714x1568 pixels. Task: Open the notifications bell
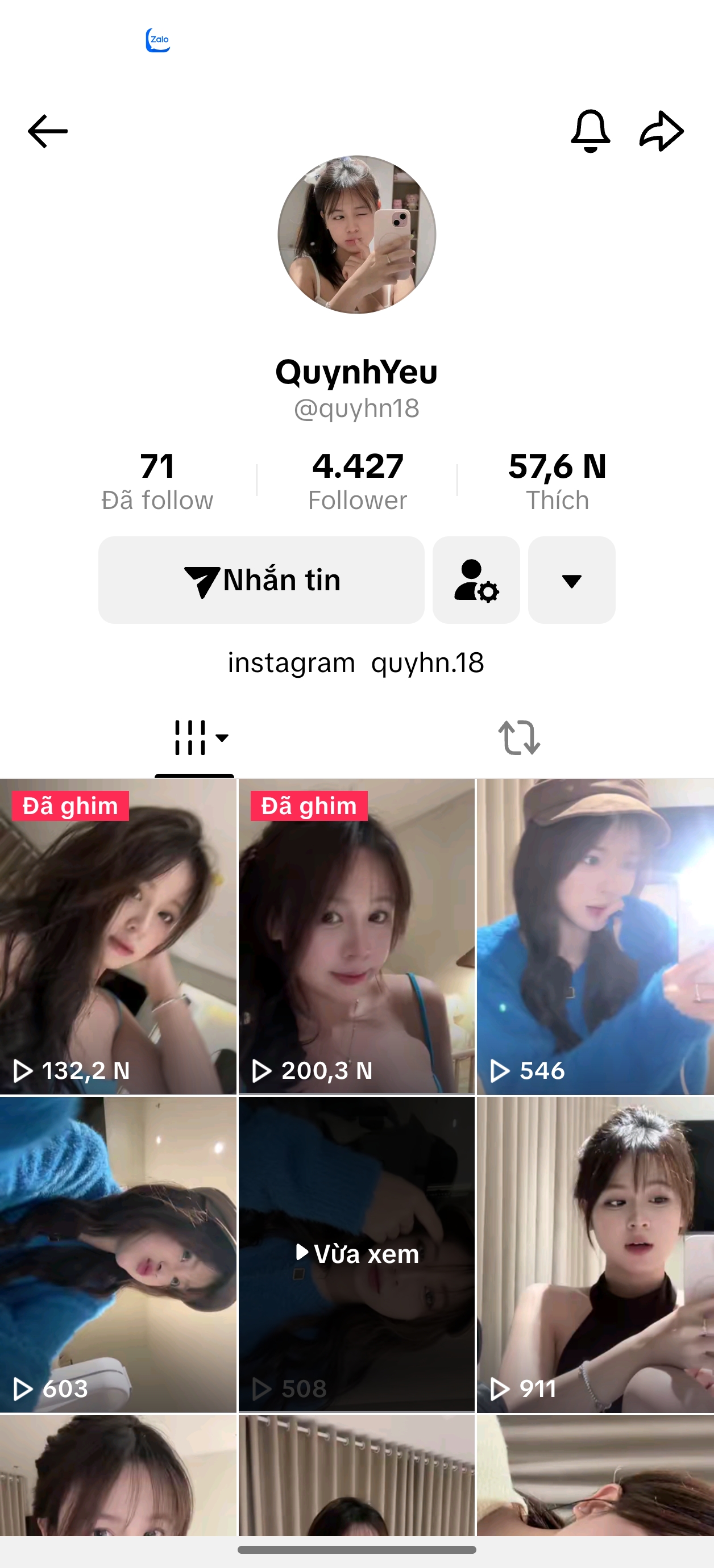[x=590, y=131]
